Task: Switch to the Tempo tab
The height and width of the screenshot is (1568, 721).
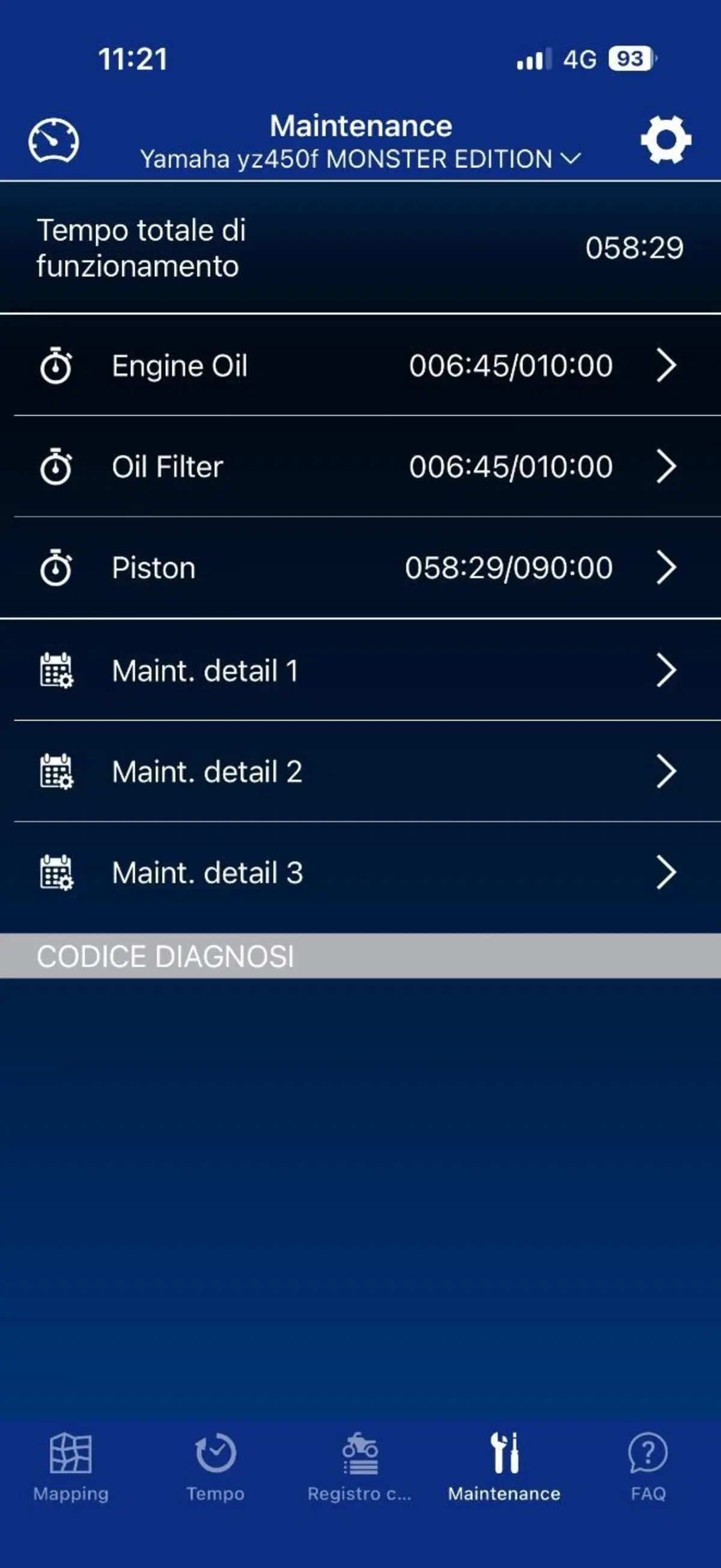Action: pyautogui.click(x=216, y=1467)
